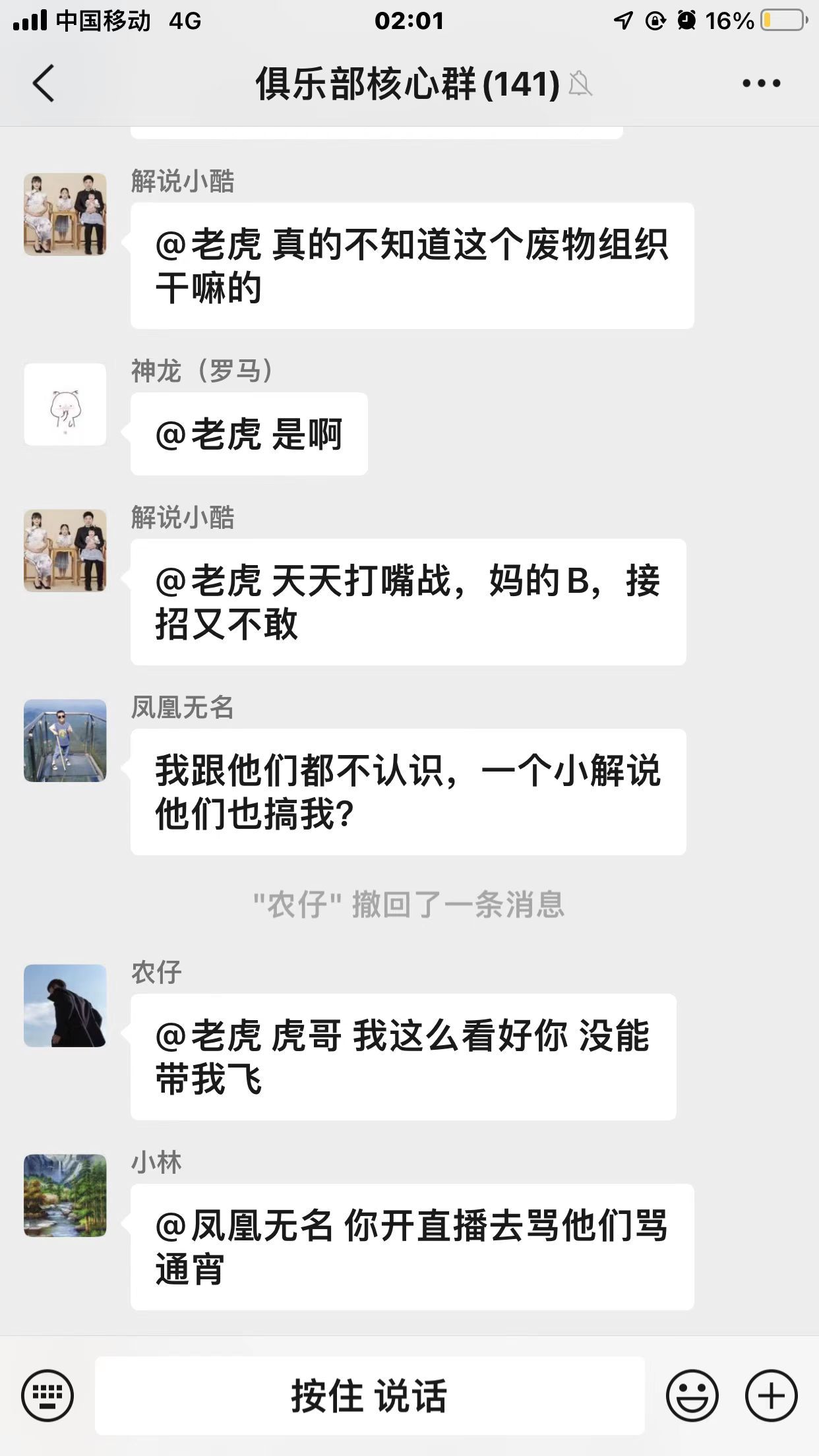
Task: Open the emoji picker
Action: coord(692,1395)
